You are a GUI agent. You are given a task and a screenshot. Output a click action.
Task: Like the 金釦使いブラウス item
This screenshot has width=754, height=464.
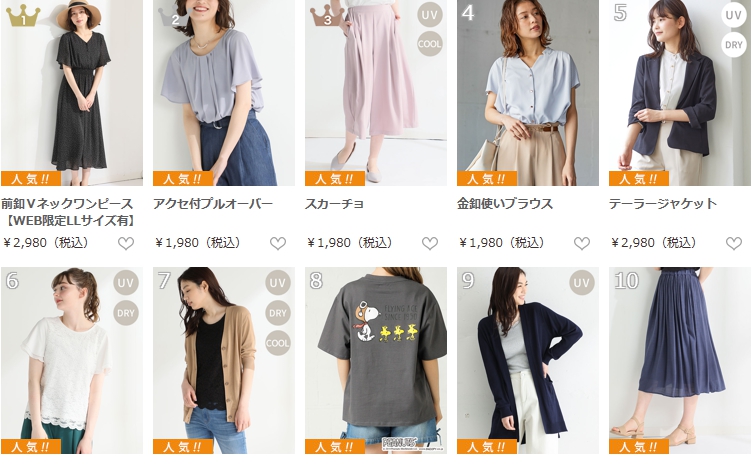pyautogui.click(x=582, y=243)
